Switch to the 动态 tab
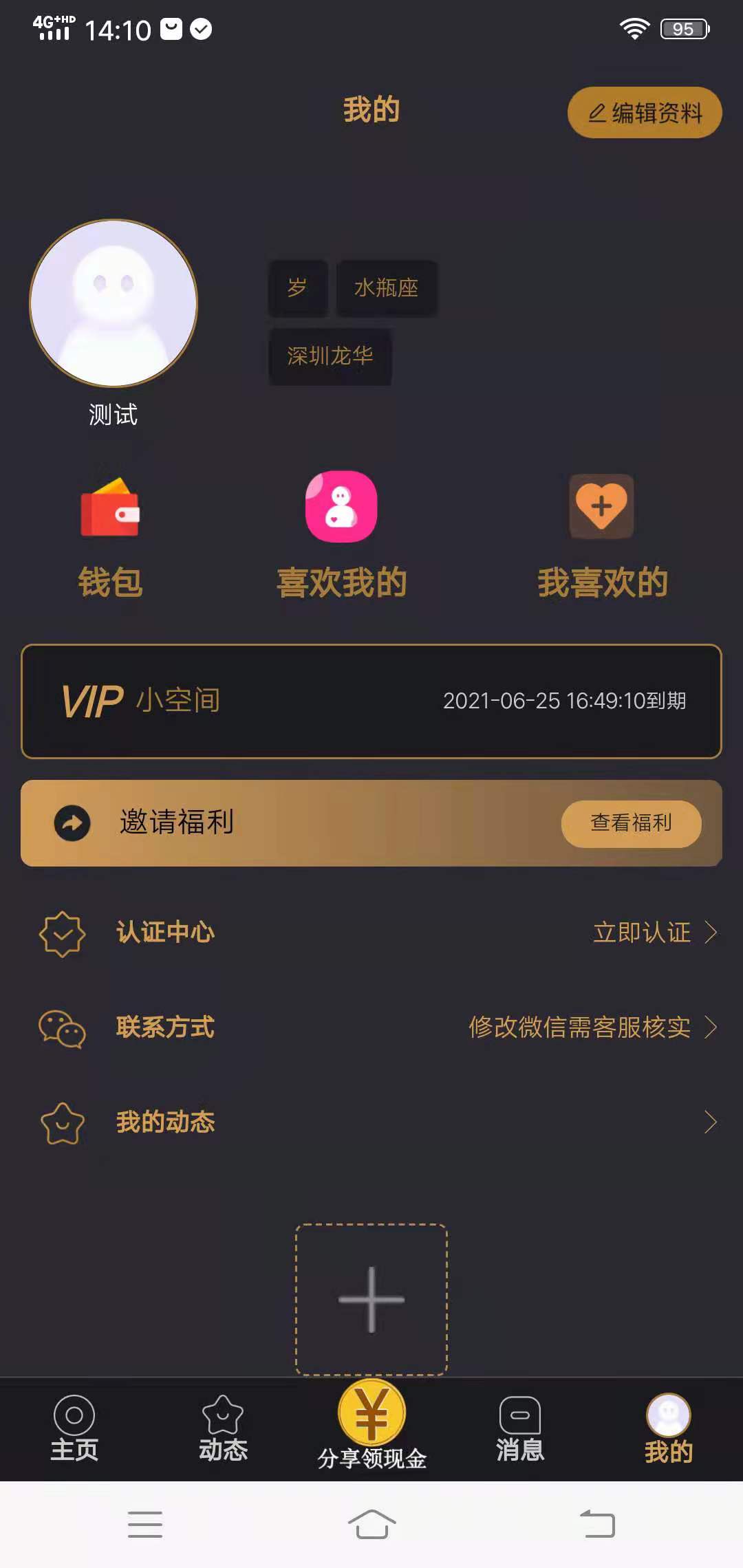The image size is (743, 1568). click(x=223, y=1429)
